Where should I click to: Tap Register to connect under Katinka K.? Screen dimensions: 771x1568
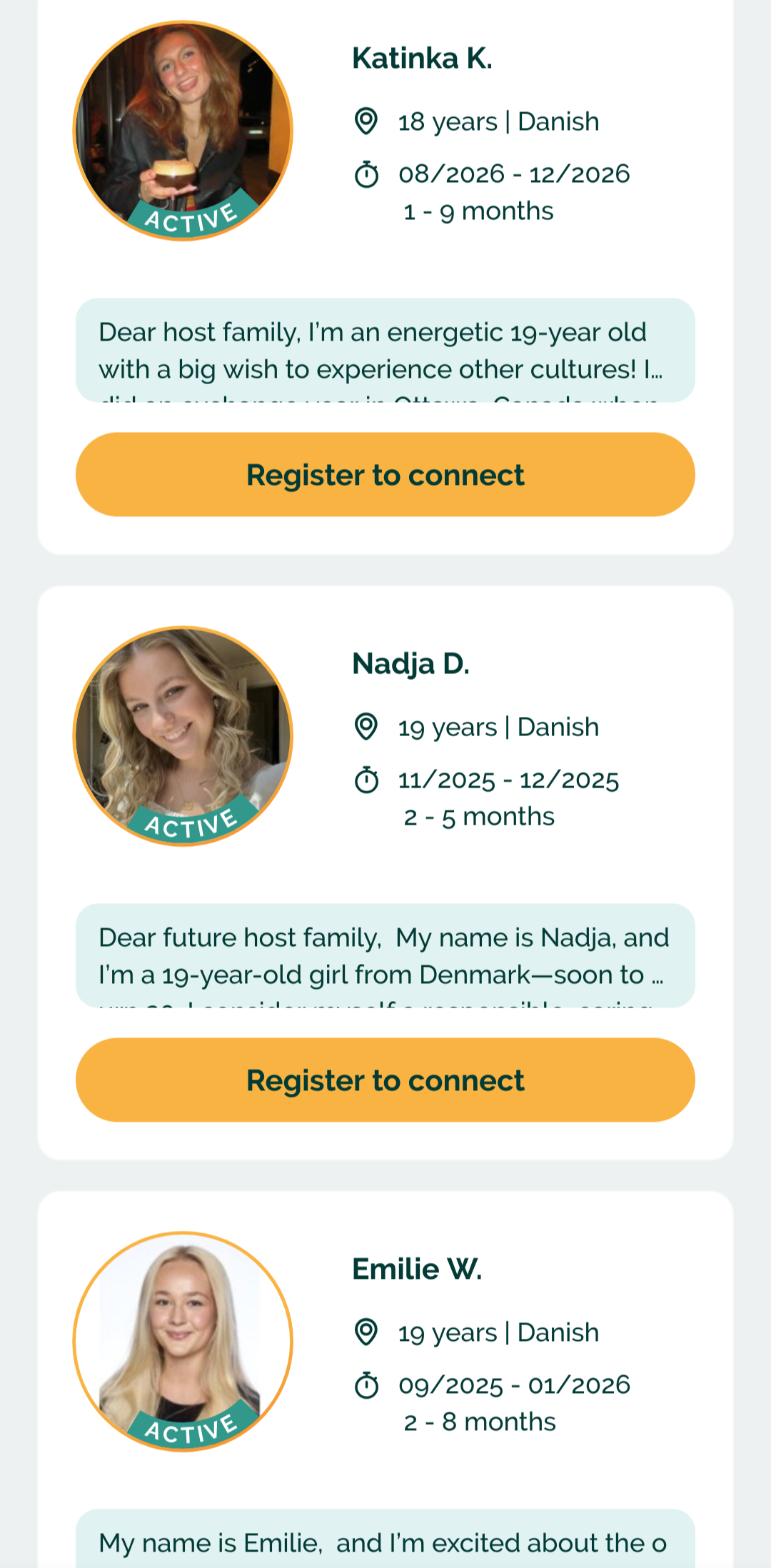coord(385,474)
